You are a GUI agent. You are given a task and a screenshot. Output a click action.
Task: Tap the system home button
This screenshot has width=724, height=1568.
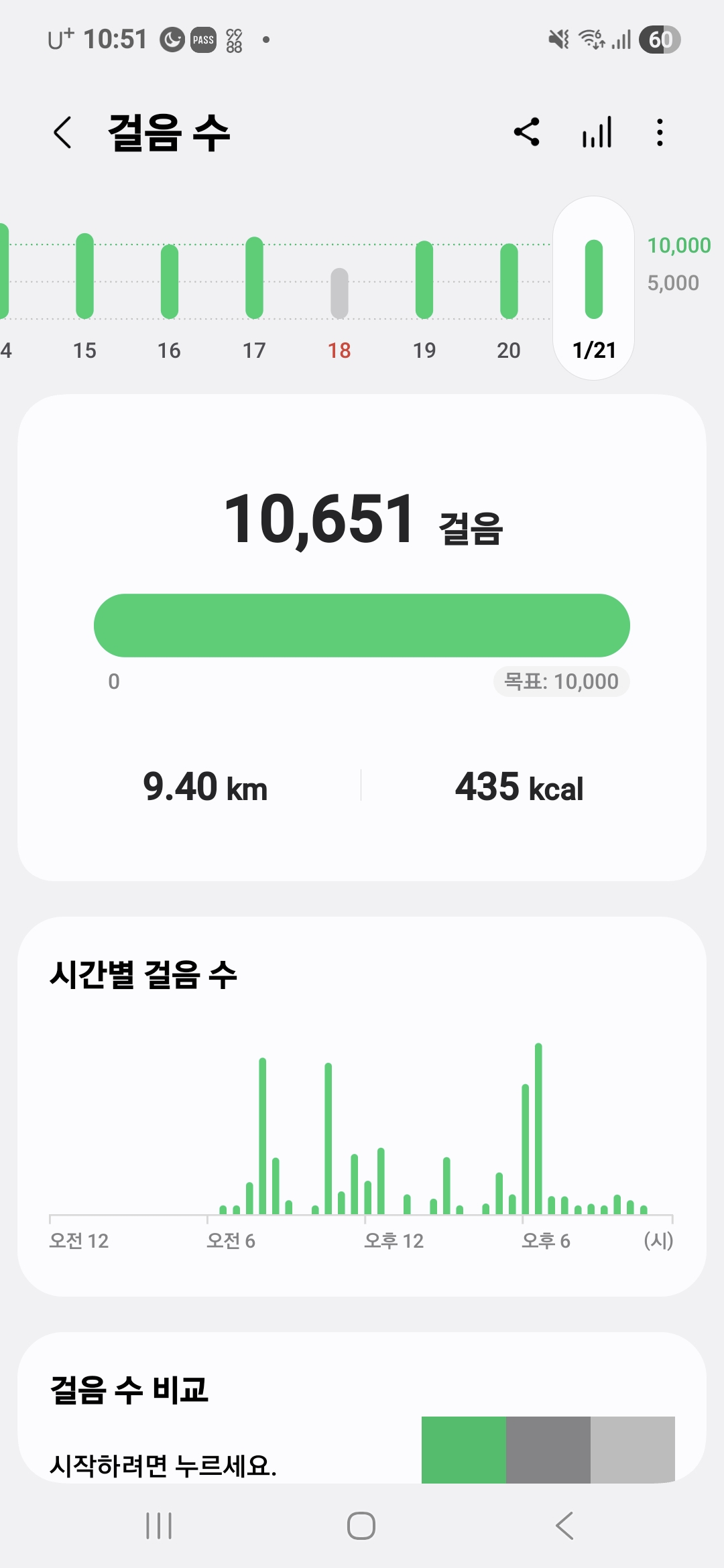361,1526
